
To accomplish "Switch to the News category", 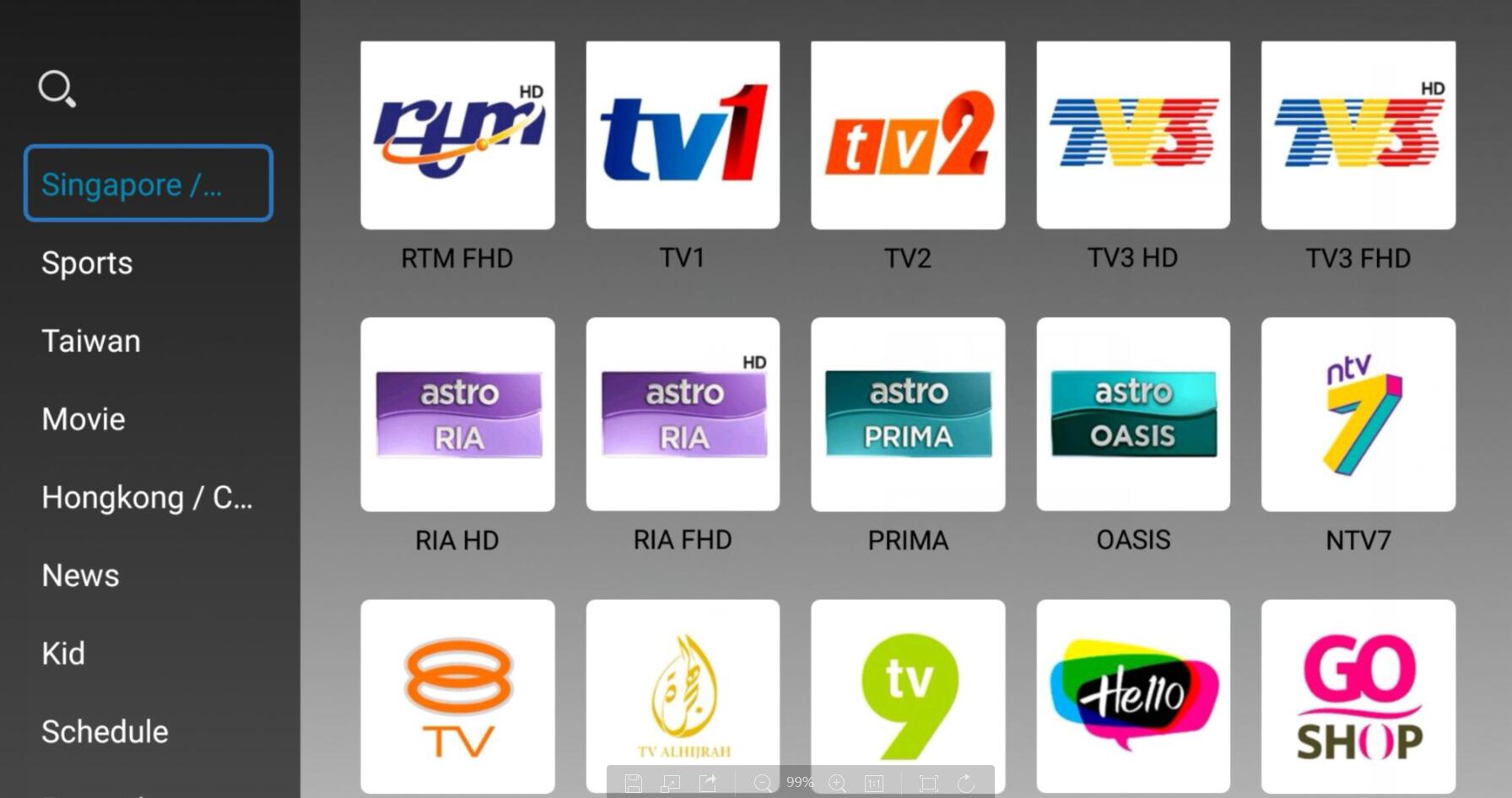I will (80, 575).
